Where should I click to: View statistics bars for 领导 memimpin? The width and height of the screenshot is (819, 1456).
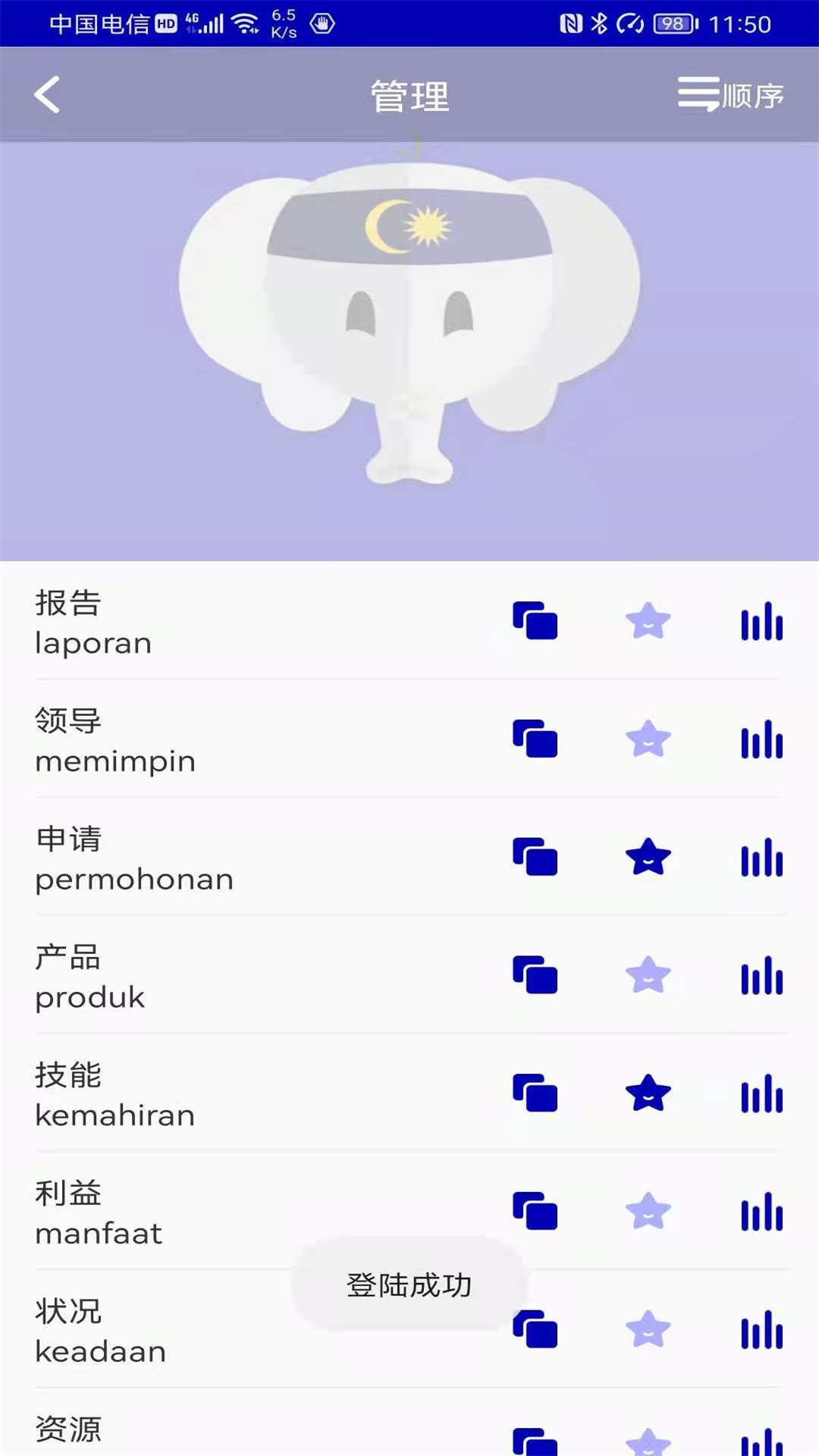click(761, 739)
